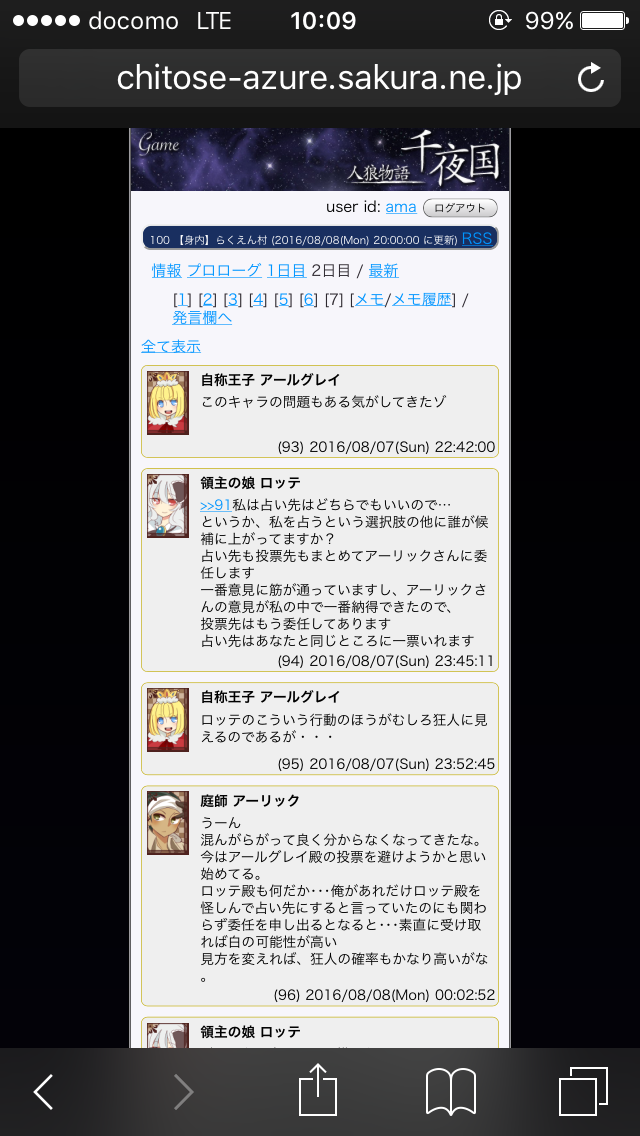Screen dimensions: 640x1136
Task: Go to the プロローグ page
Action: tap(224, 270)
